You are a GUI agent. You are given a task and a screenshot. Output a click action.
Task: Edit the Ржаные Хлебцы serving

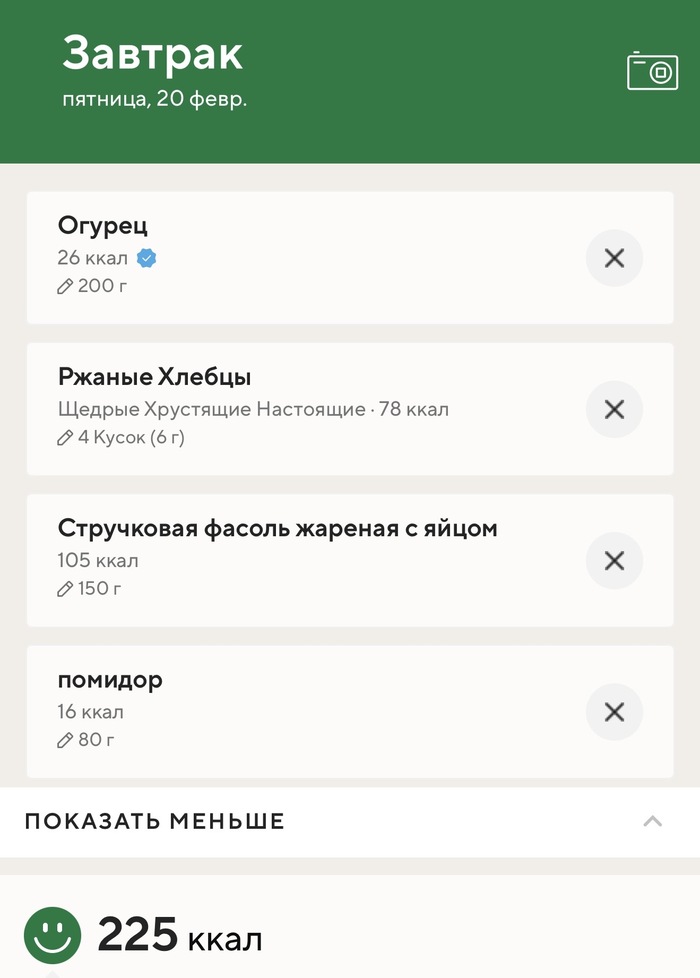122,438
